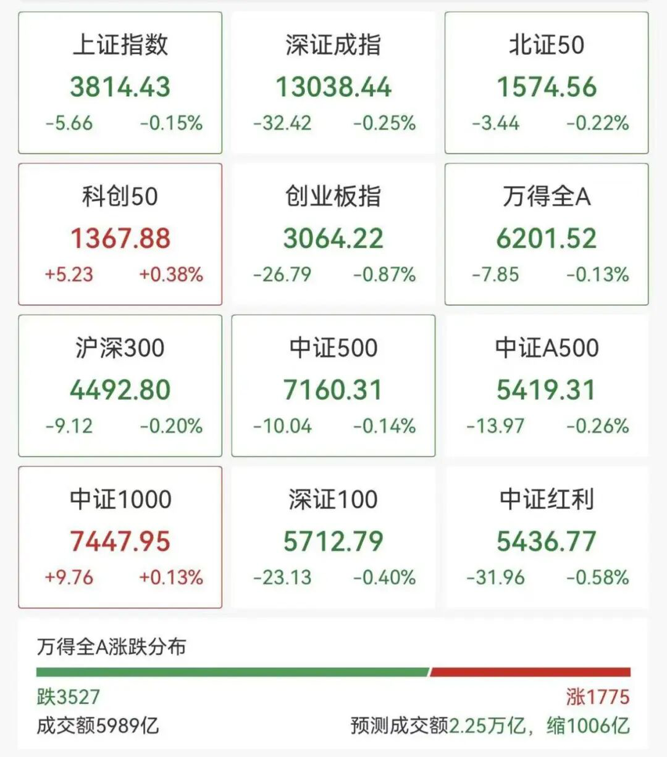Tap the 中证1000 index card
667x757 pixels.
pos(121,537)
